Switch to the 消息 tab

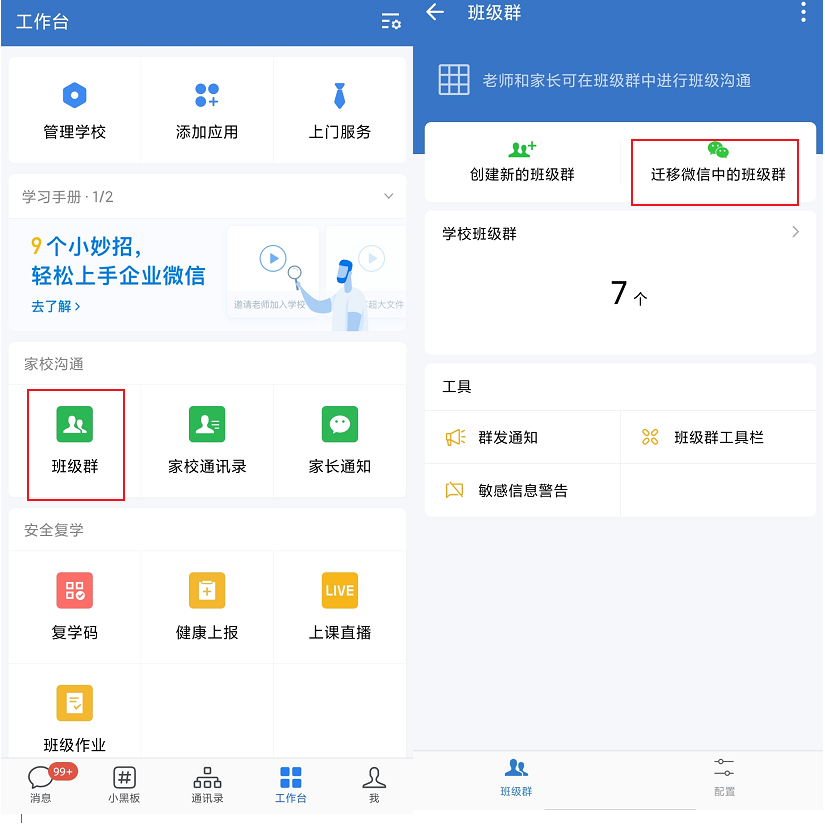(41, 785)
